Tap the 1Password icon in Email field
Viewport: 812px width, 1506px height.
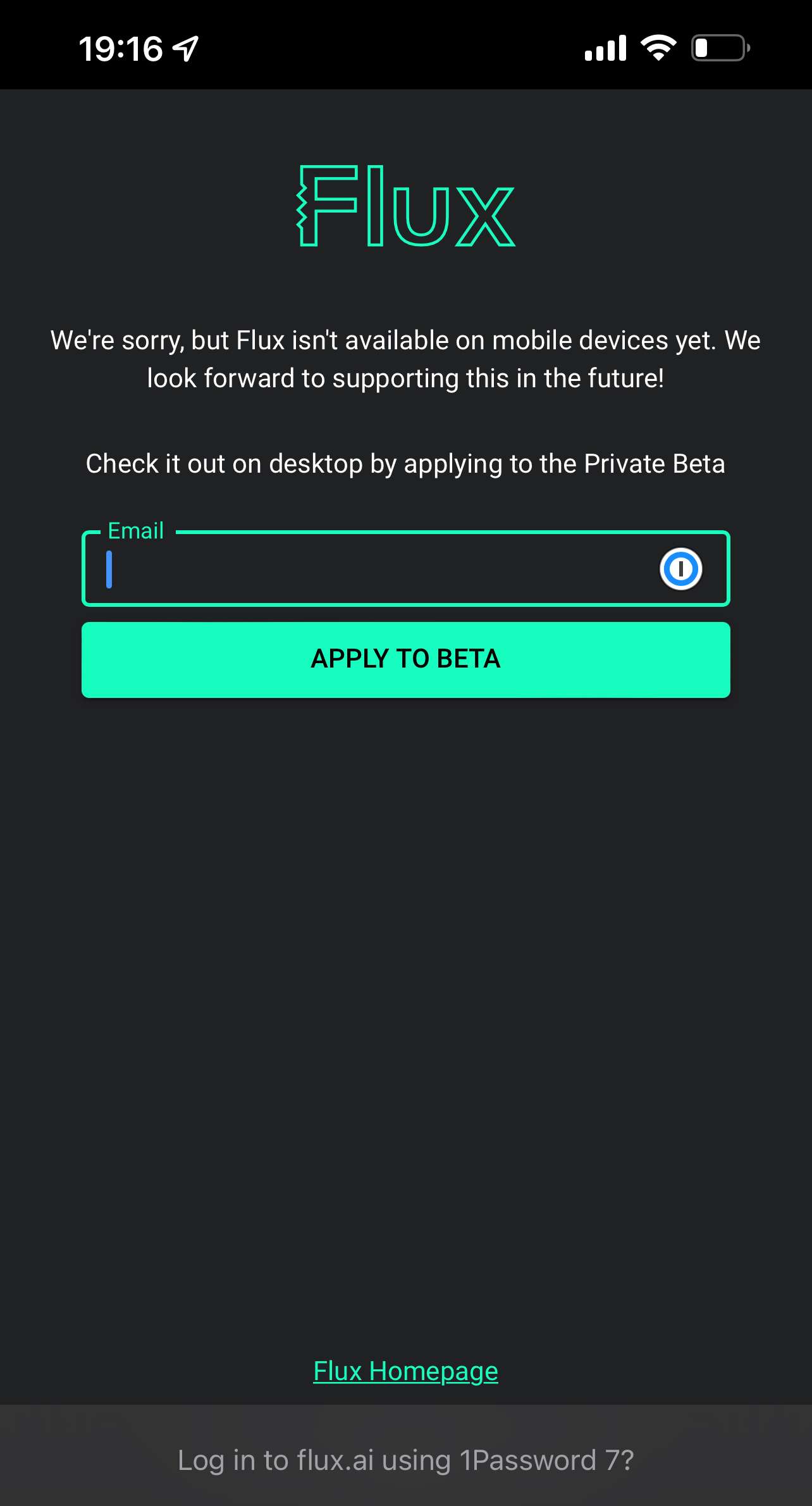point(680,569)
